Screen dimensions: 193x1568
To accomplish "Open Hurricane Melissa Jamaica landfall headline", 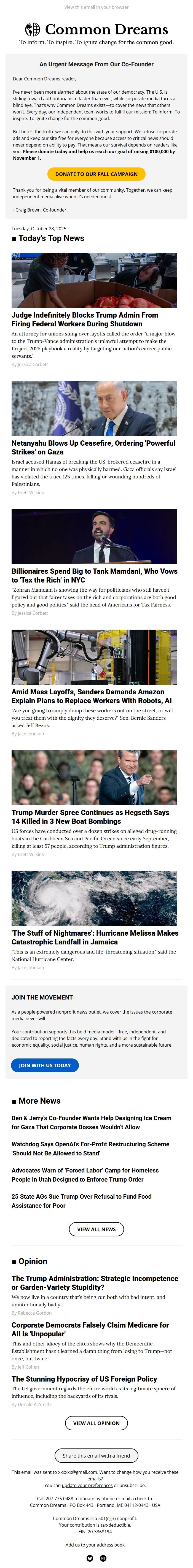I will tap(94, 937).
